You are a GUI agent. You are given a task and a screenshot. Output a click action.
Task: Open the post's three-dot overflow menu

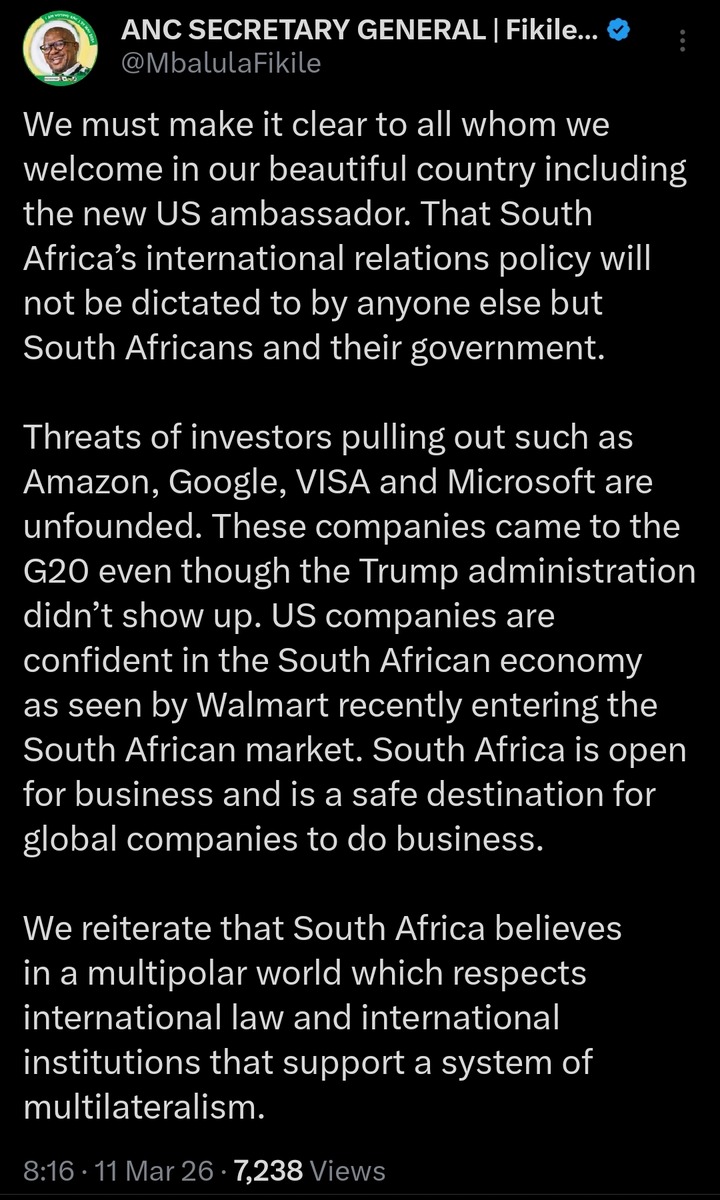coord(683,42)
